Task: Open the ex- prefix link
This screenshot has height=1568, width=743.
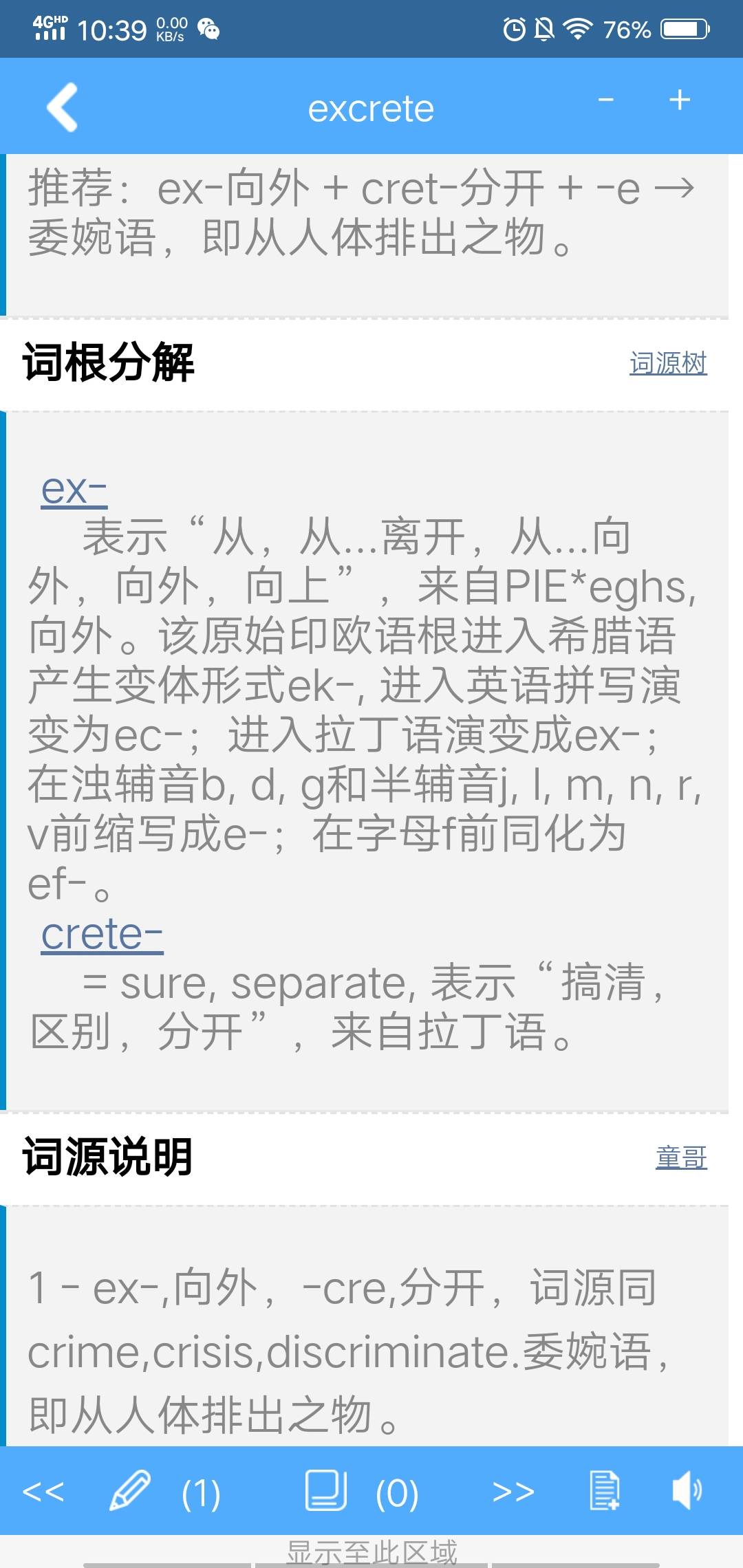Action: tap(74, 490)
